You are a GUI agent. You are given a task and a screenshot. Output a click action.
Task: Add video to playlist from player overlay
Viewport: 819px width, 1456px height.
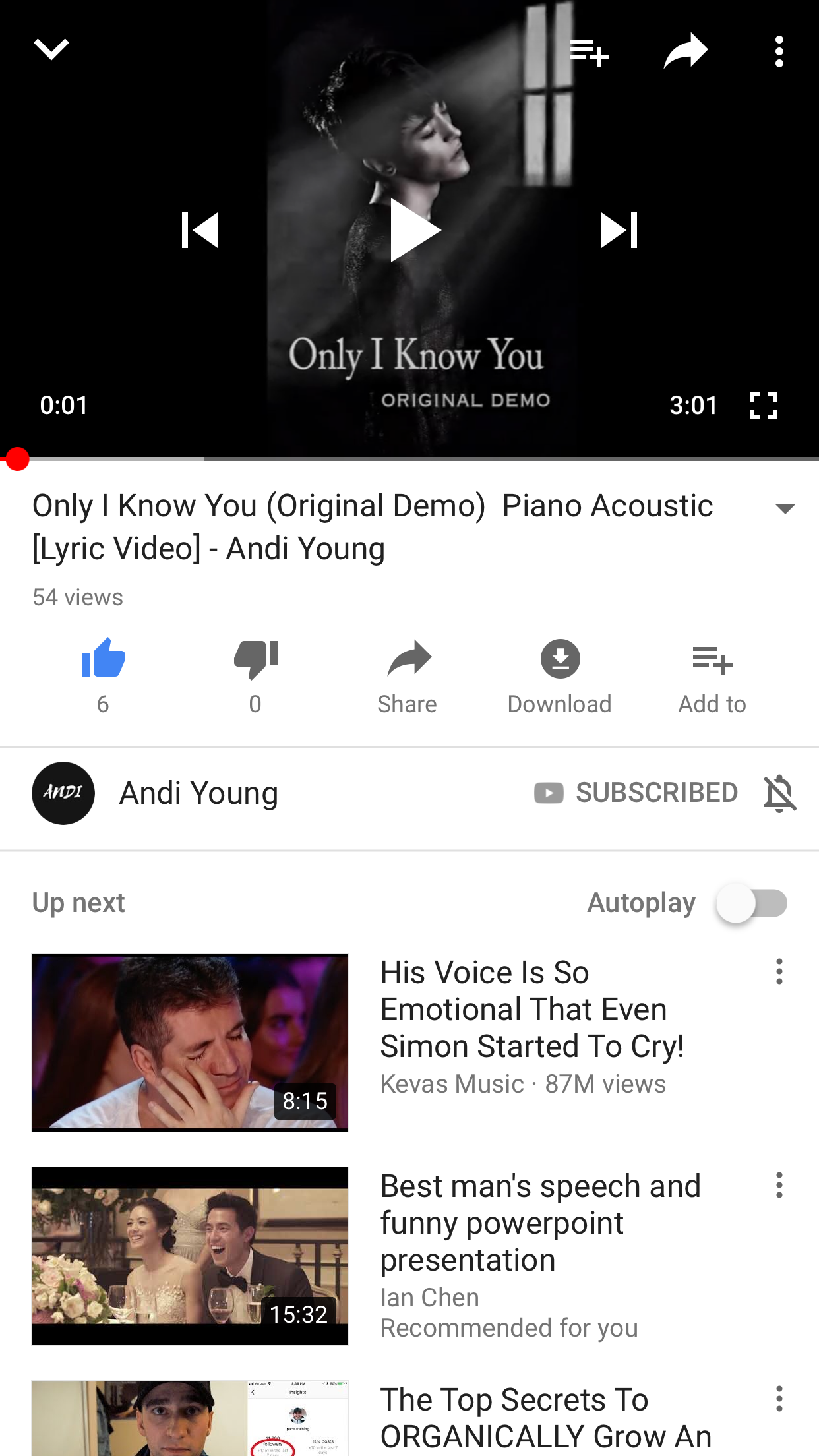pos(589,51)
